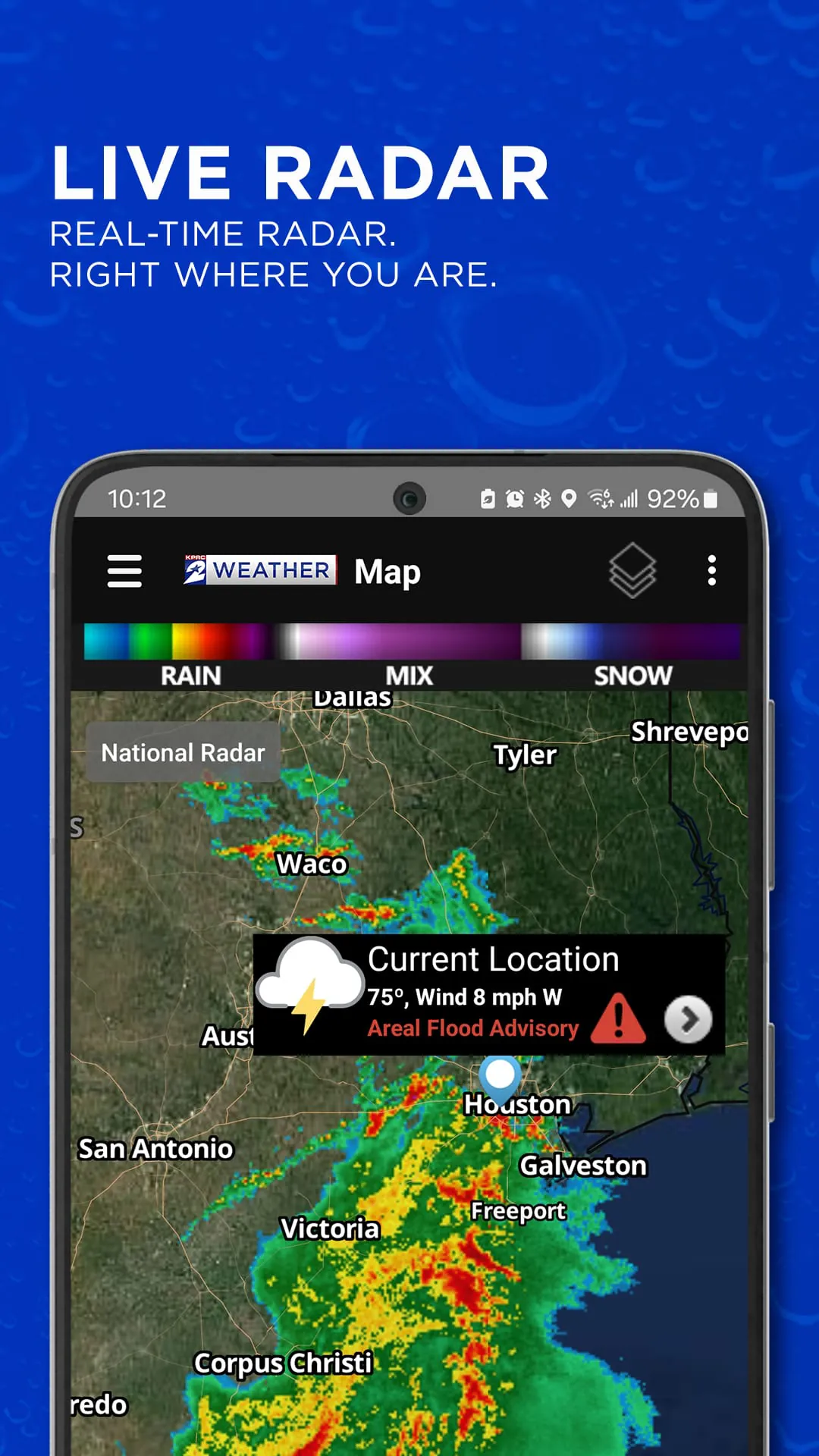Image resolution: width=819 pixels, height=1456 pixels.
Task: Select the Map screen title
Action: click(387, 572)
